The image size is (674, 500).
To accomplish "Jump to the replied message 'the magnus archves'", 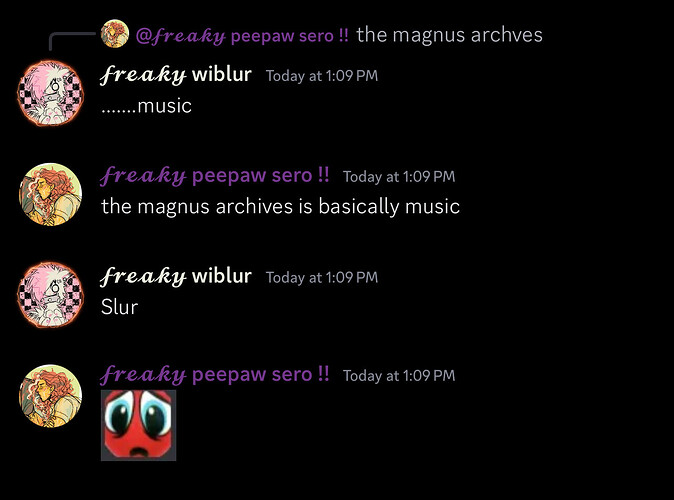I will coord(449,35).
